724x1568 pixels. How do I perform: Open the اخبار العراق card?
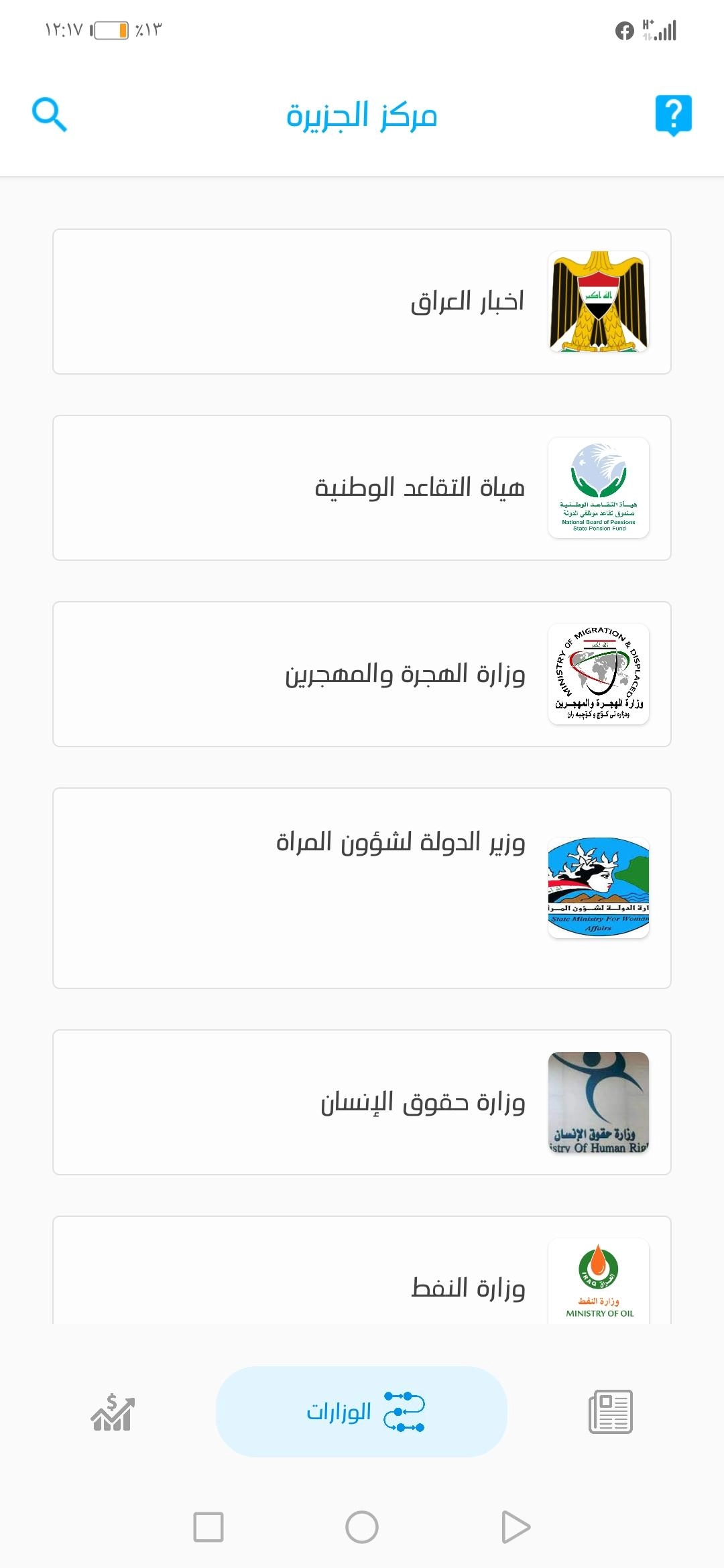(x=362, y=302)
